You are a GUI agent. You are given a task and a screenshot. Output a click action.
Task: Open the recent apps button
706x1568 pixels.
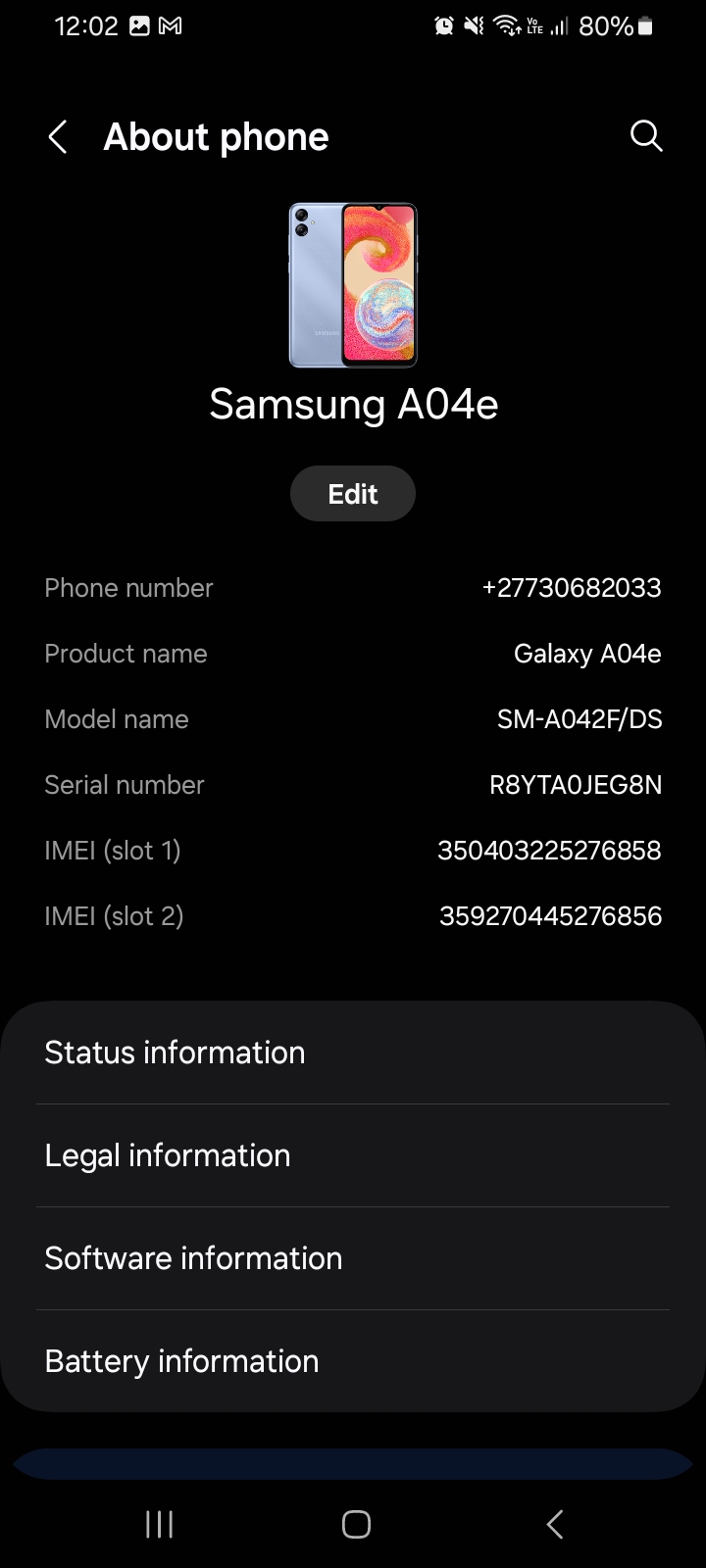click(x=159, y=1524)
